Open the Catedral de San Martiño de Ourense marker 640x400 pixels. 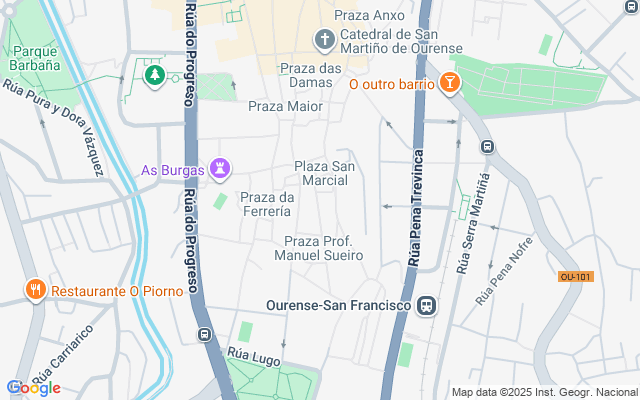coord(324,41)
